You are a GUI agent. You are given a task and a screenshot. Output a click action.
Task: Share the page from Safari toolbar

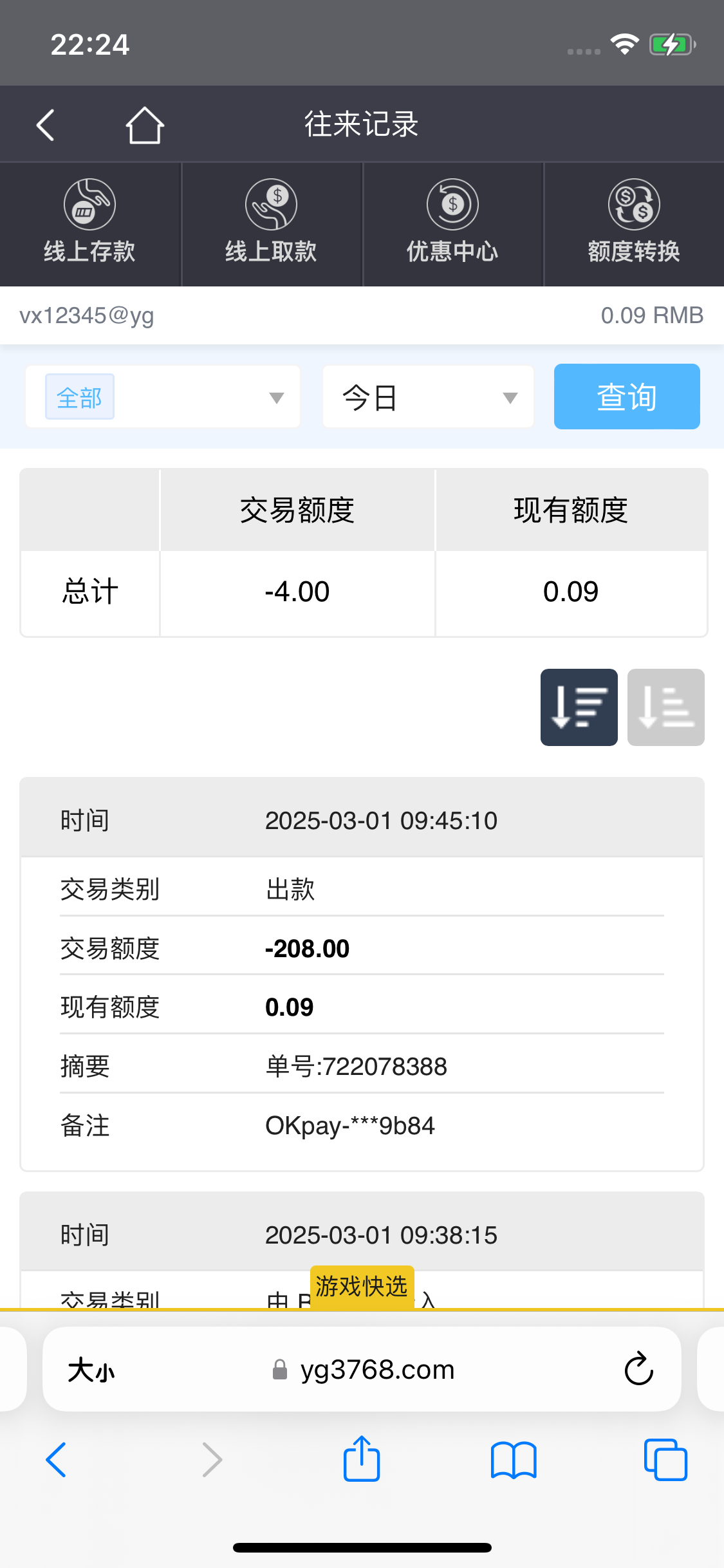[362, 1459]
